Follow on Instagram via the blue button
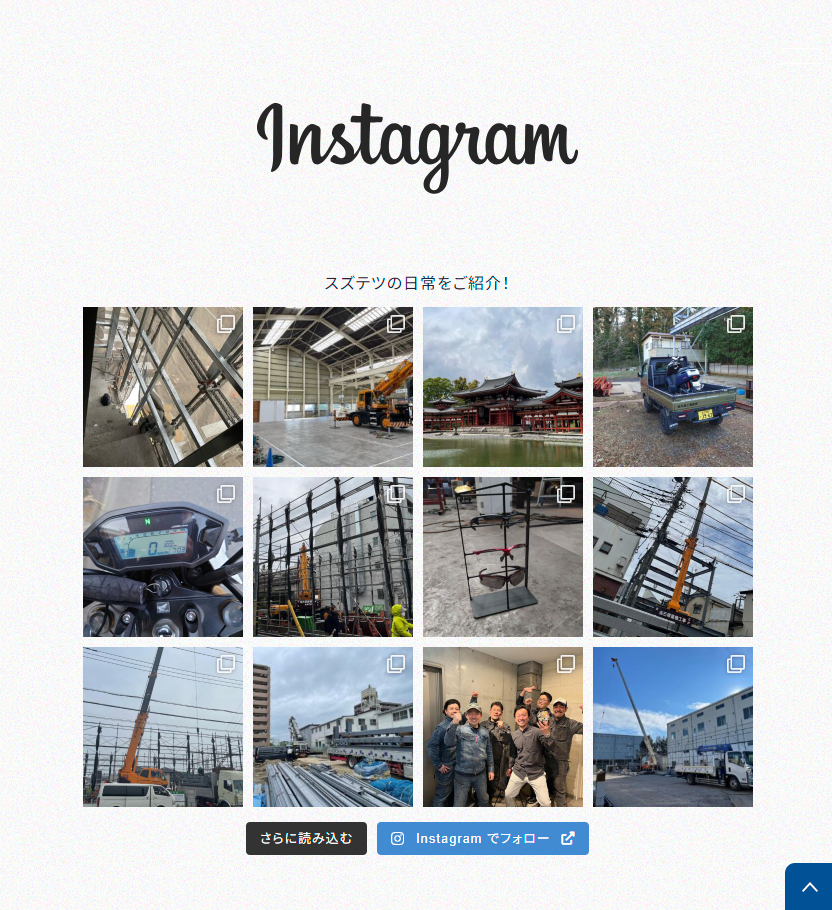 pyautogui.click(x=482, y=838)
